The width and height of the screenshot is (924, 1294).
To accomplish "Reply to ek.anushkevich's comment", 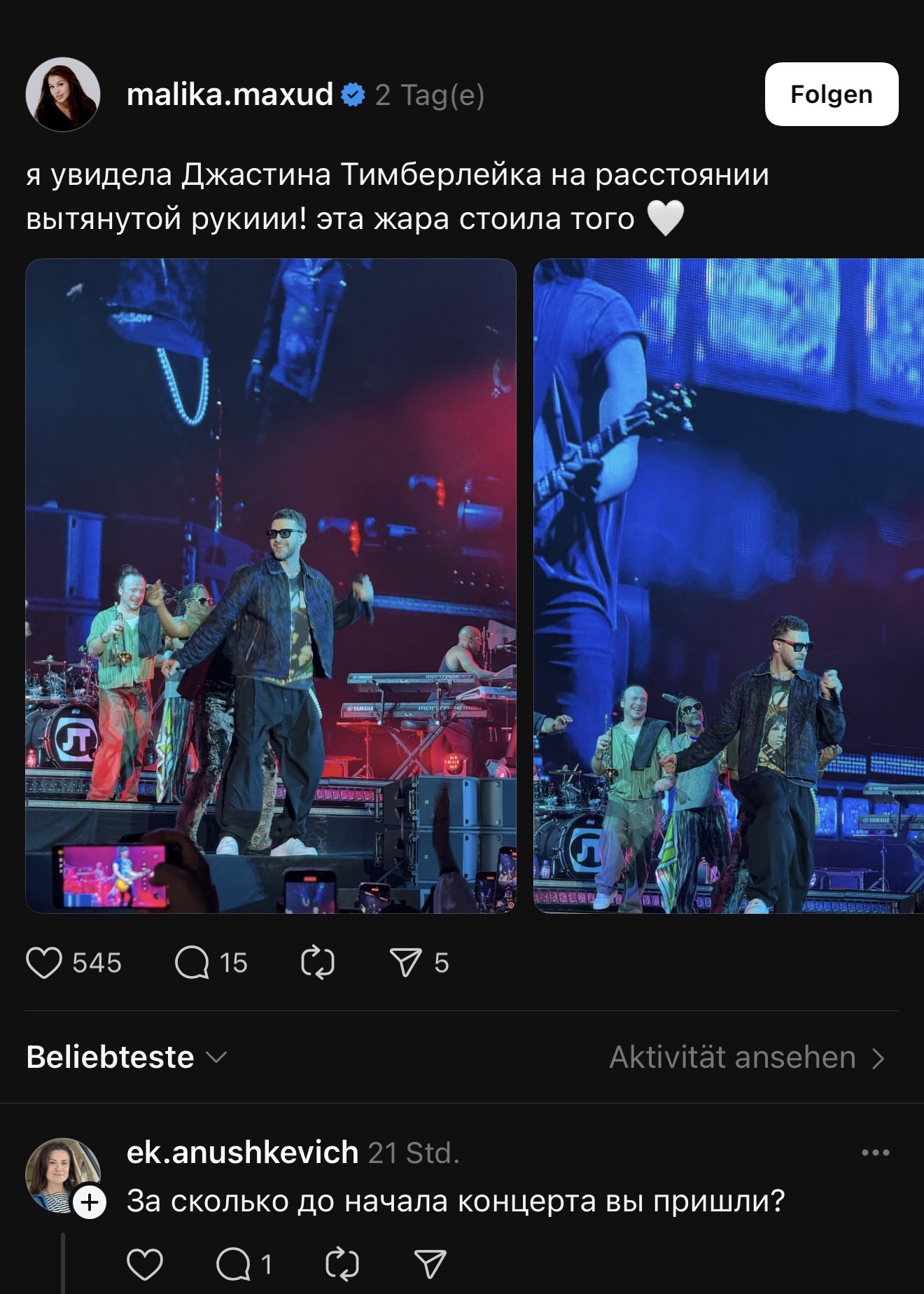I will pos(234,1265).
